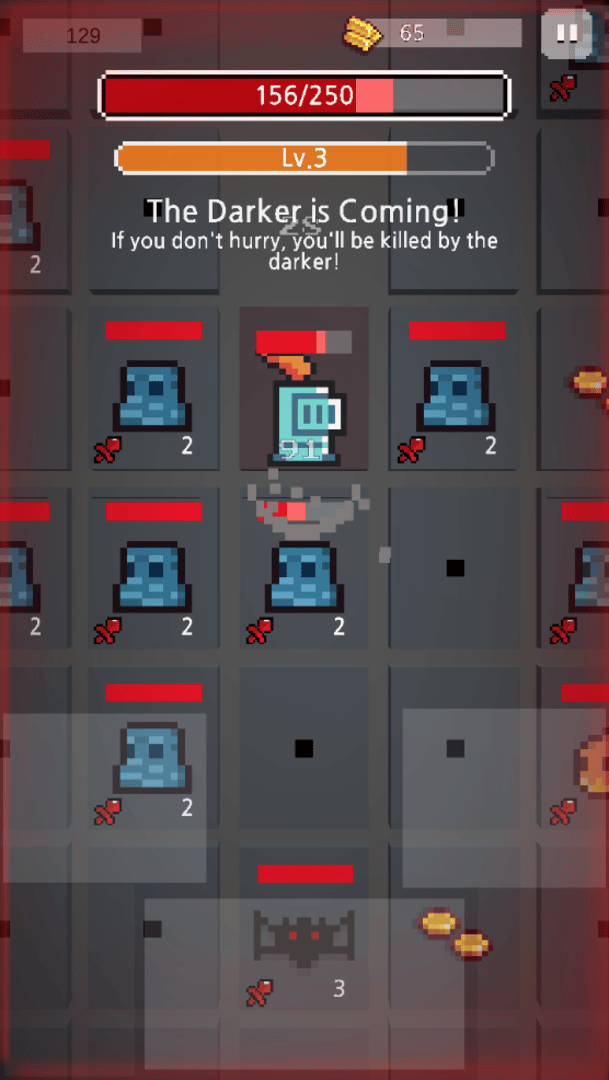
Task: Tap the translucent right movement pad
Action: click(504, 797)
